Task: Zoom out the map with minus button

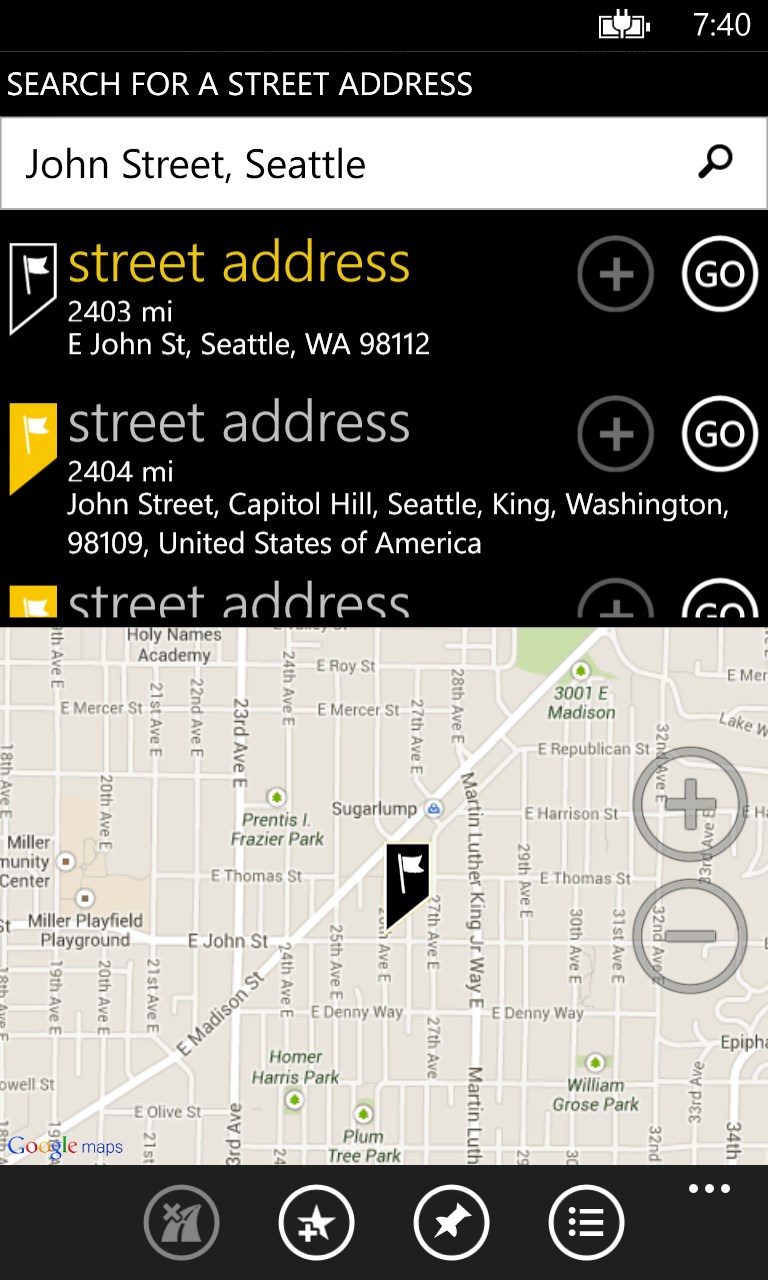Action: point(690,937)
